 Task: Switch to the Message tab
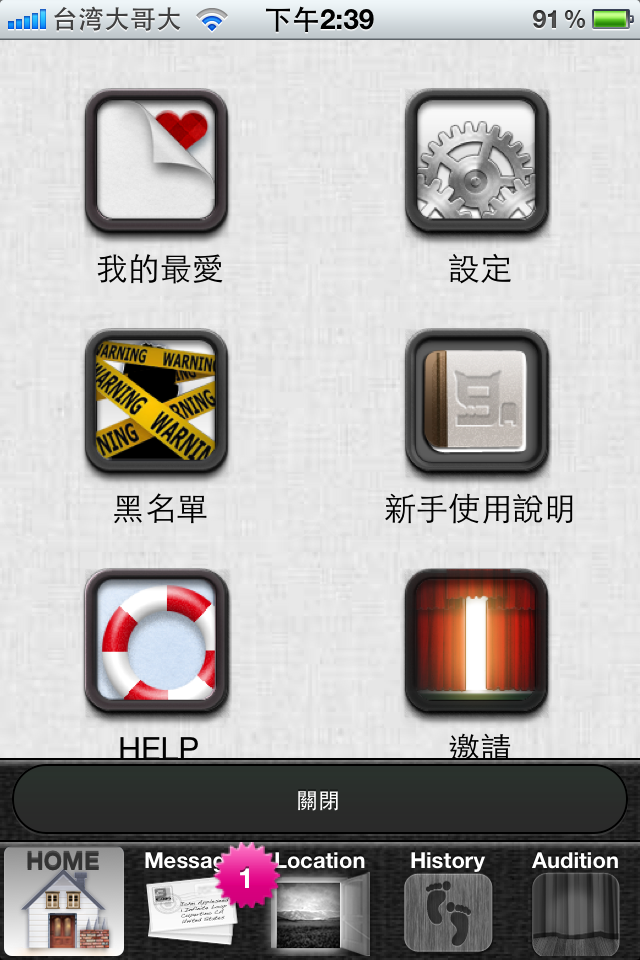coord(190,900)
